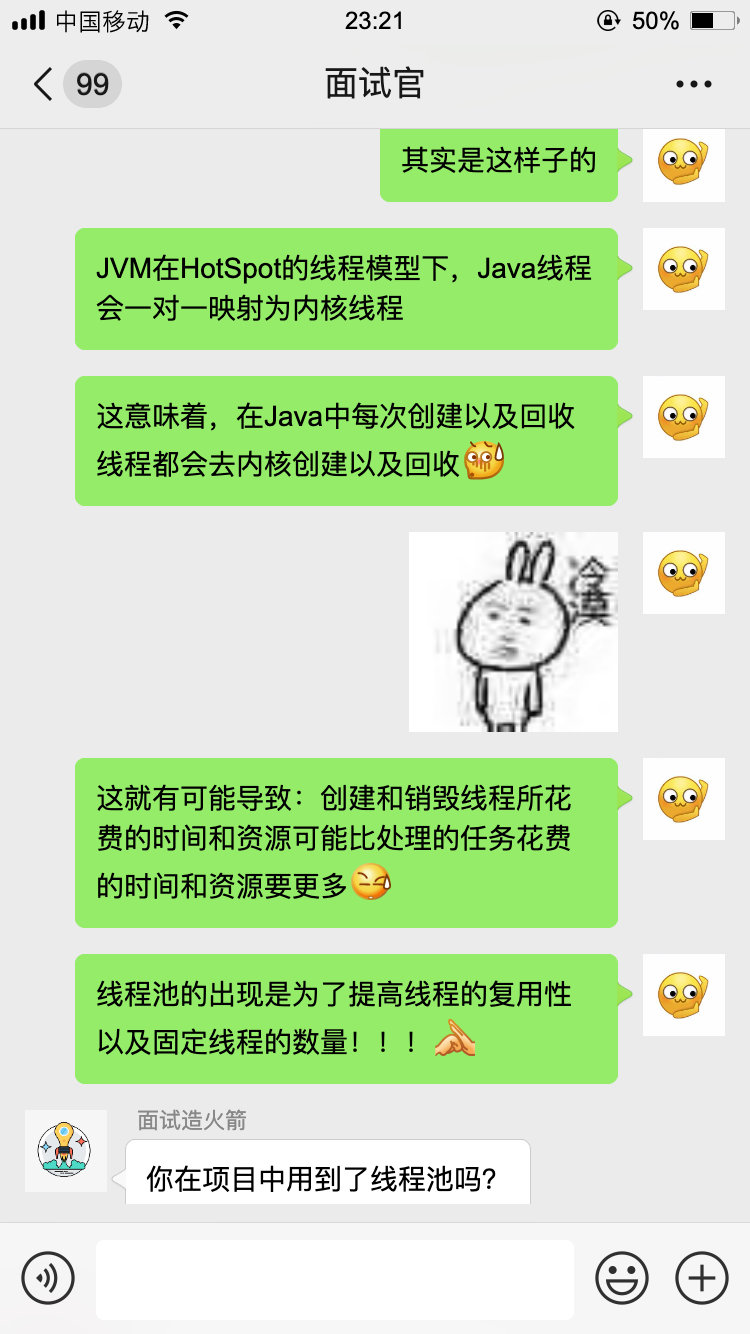This screenshot has height=1334, width=750.
Task: Focus the message text field
Action: pyautogui.click(x=334, y=1279)
